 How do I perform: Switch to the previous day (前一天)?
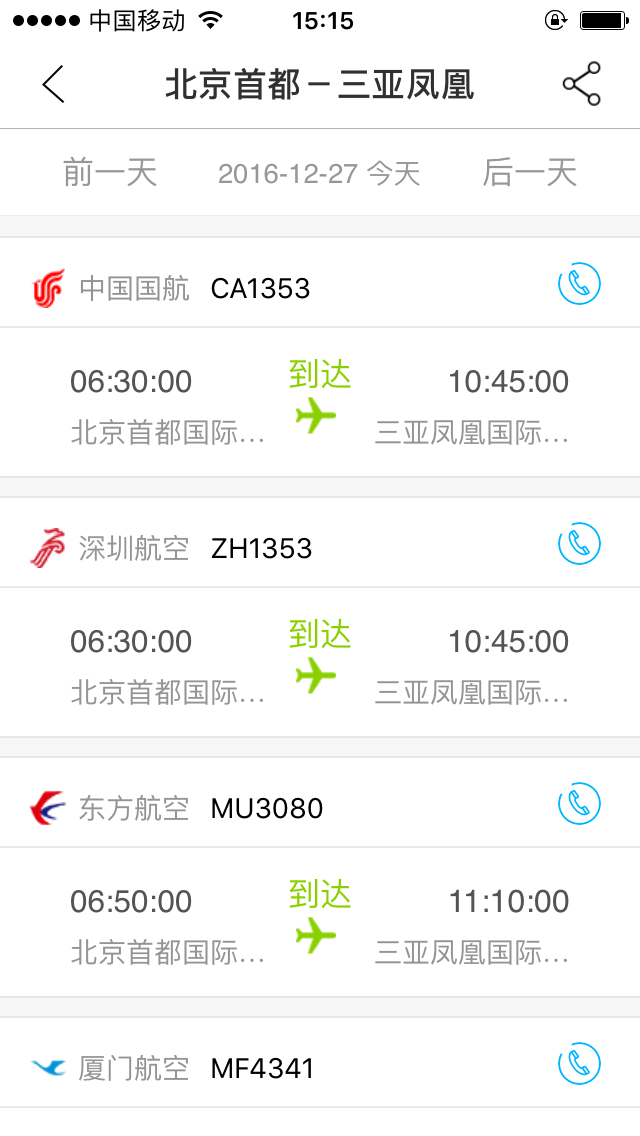click(x=110, y=173)
